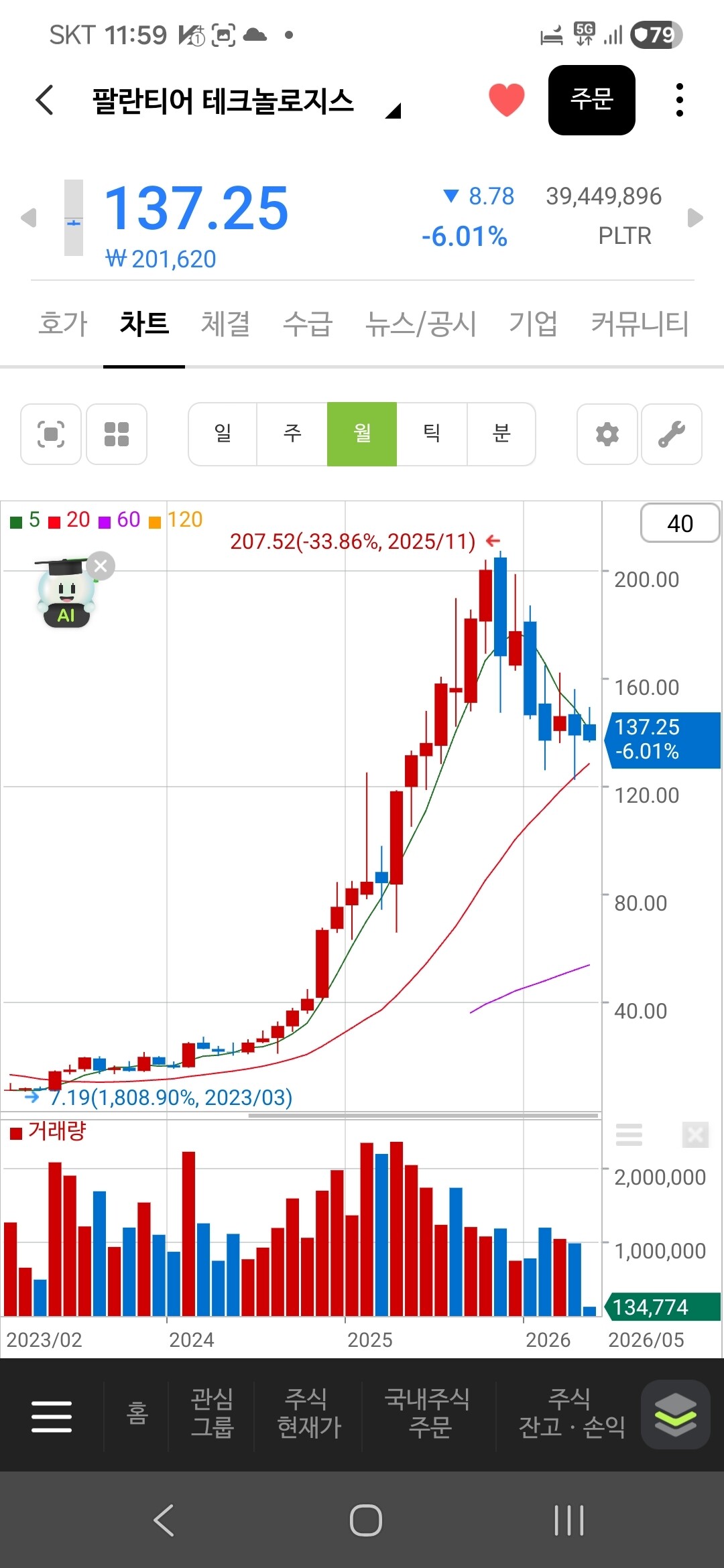
Task: Switch to the 체결 tab
Action: click(x=225, y=324)
